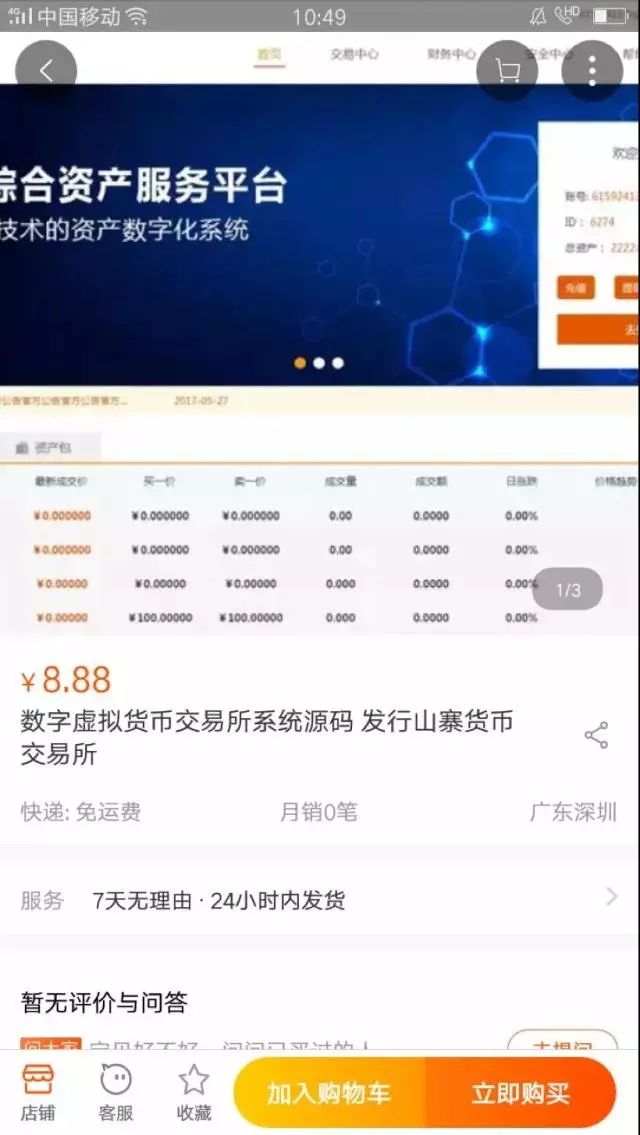Expand the 服务 service guarantees row
Screen dimensions: 640x1135
click(320, 899)
